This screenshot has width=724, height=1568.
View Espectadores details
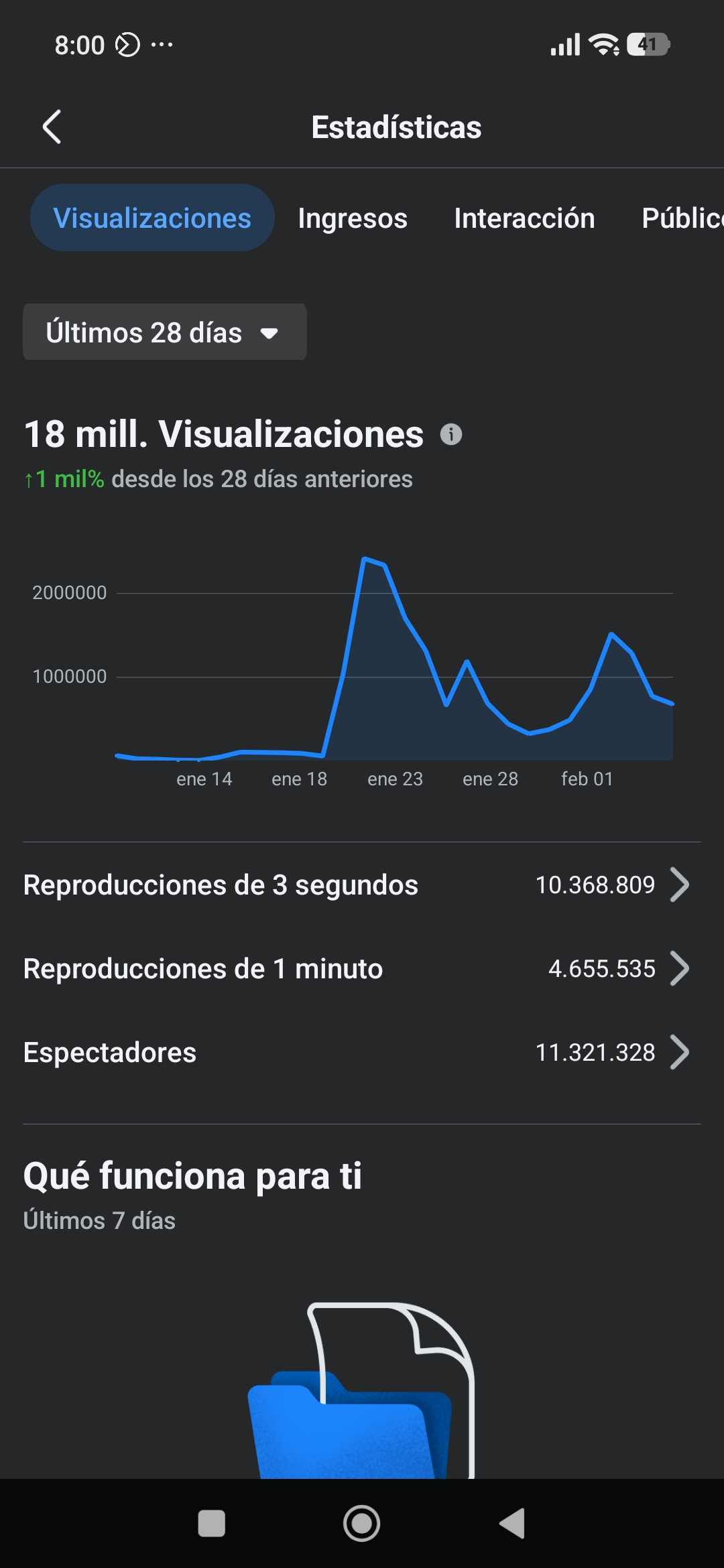[362, 1052]
